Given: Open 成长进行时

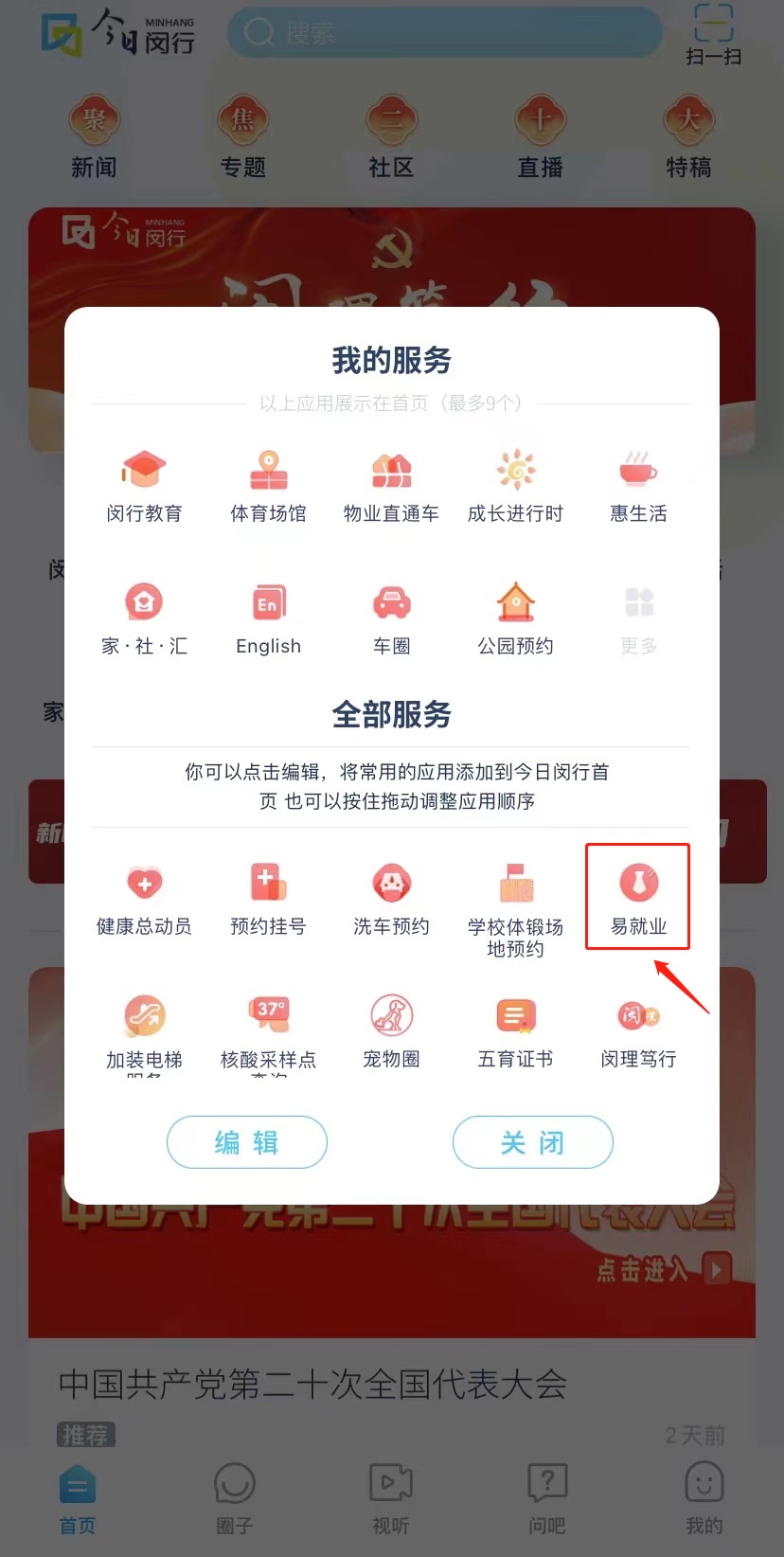Looking at the screenshot, I should 515,487.
